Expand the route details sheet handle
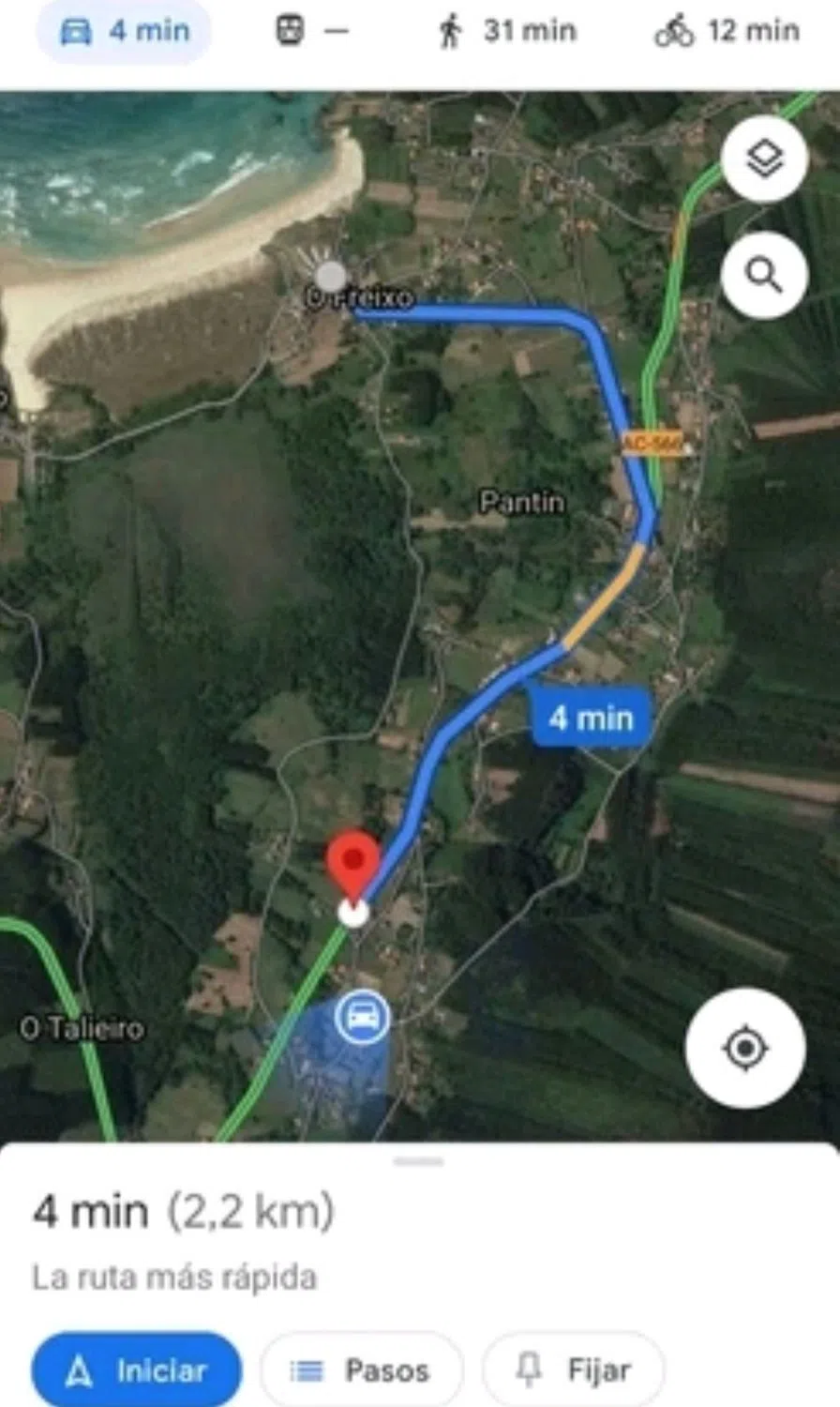Image resolution: width=840 pixels, height=1407 pixels. coord(419,1161)
